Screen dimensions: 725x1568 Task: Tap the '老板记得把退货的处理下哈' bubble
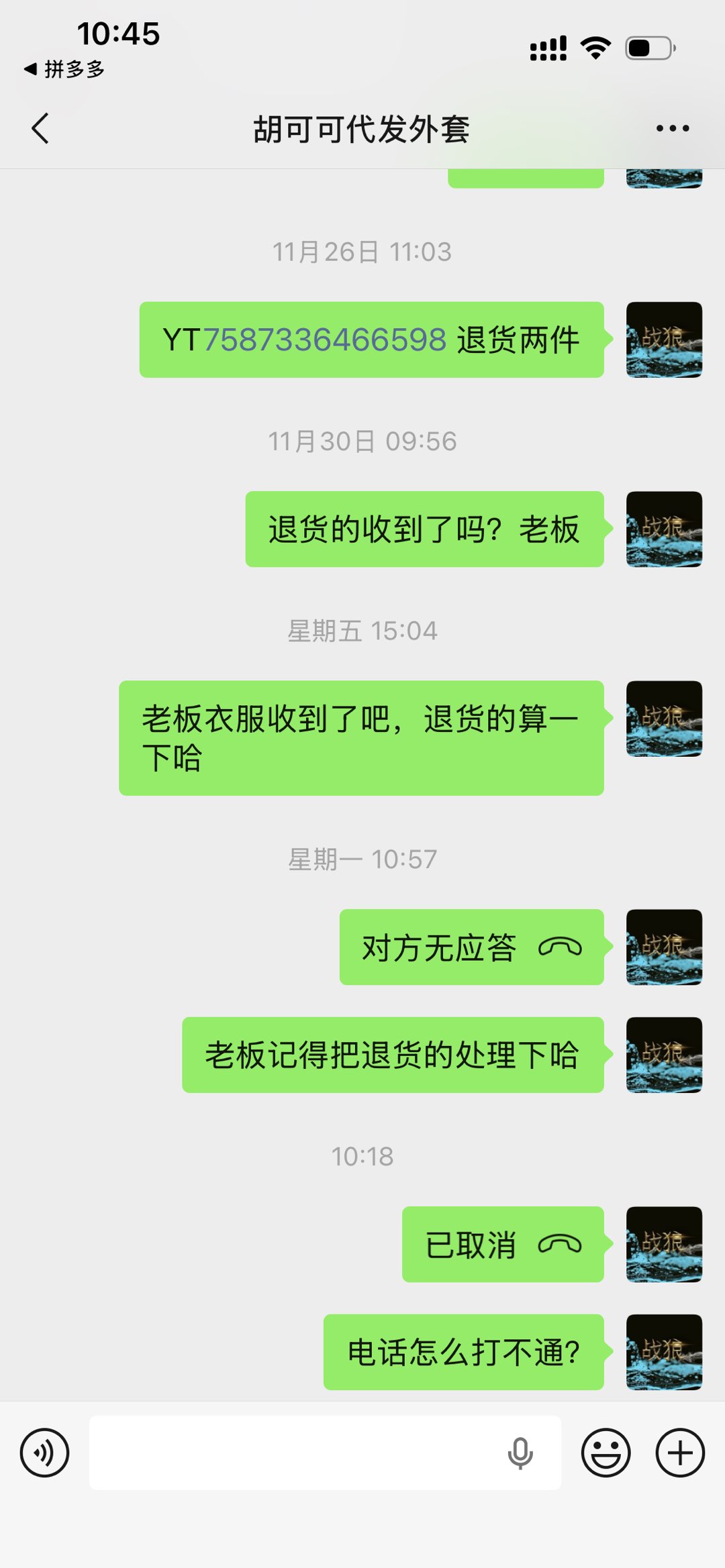391,1055
